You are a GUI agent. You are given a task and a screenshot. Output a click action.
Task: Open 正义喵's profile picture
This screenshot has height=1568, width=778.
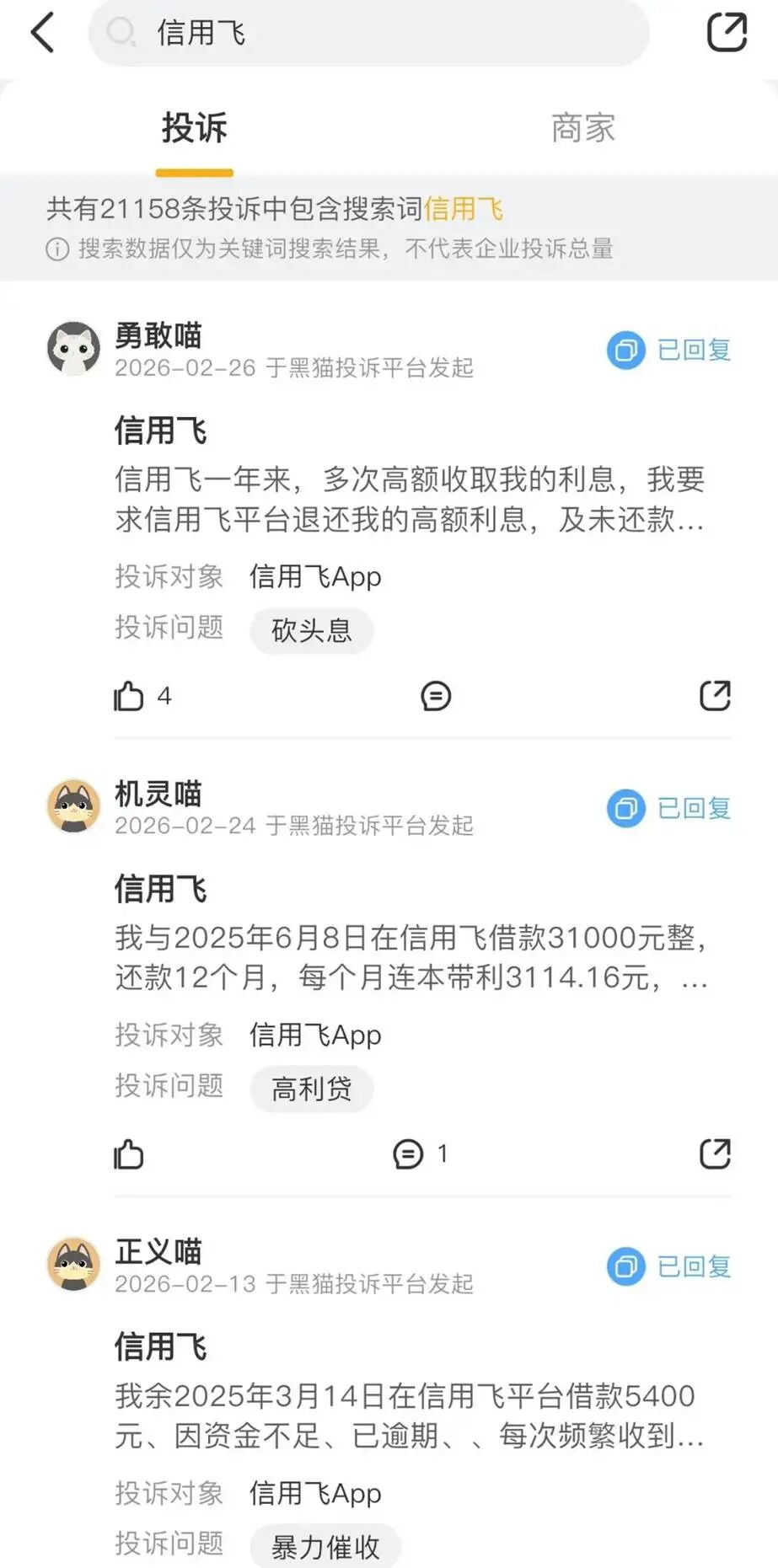click(x=74, y=1264)
